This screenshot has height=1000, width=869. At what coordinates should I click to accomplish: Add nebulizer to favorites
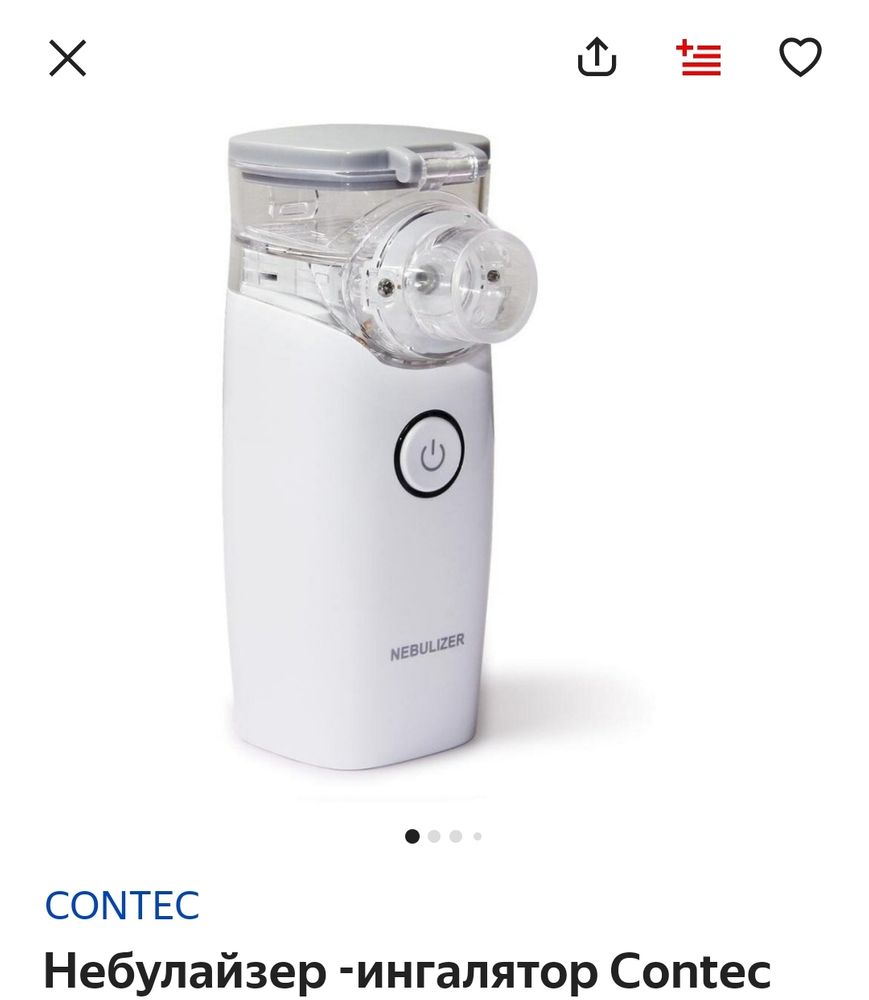pos(800,57)
